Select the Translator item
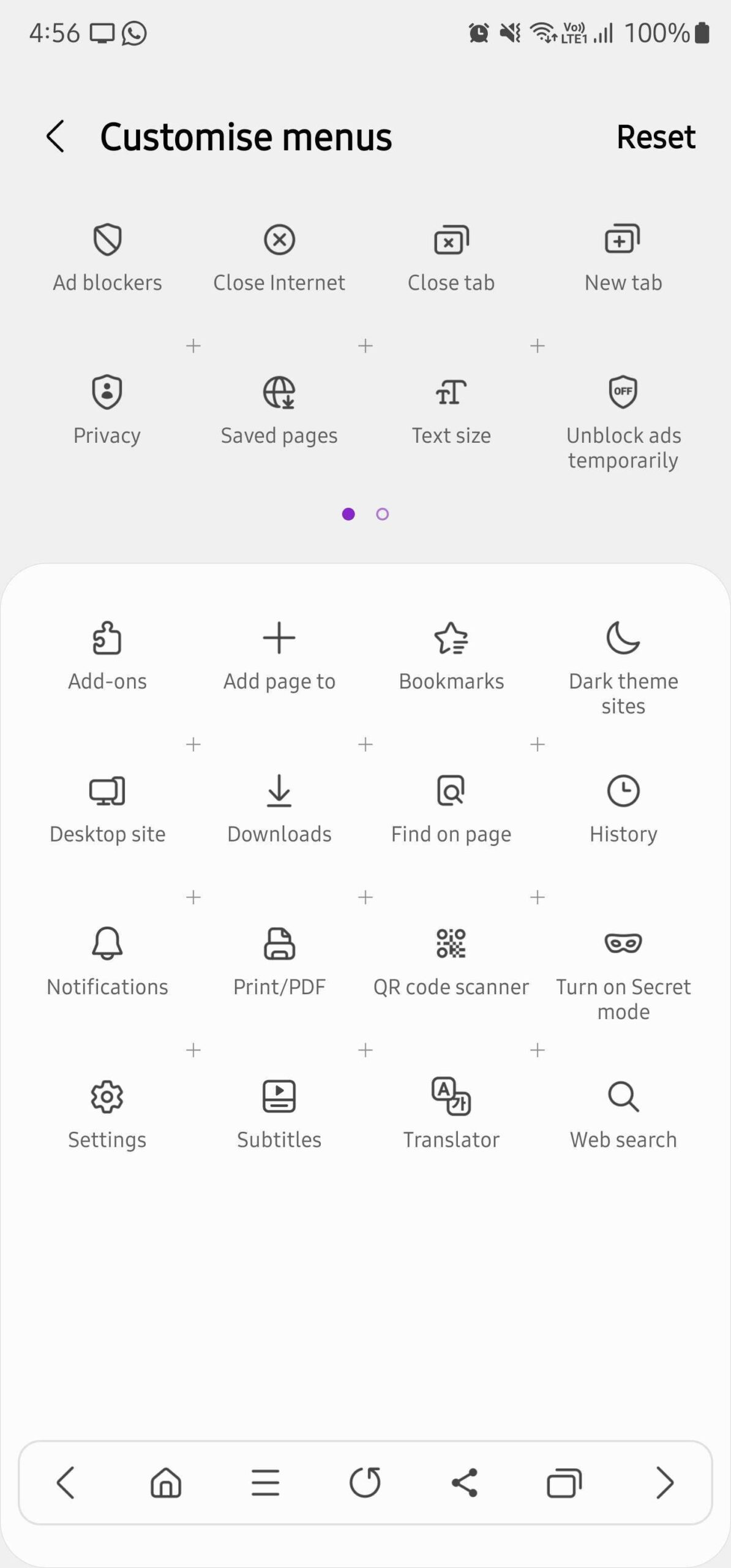The height and width of the screenshot is (1568, 731). tap(451, 1115)
